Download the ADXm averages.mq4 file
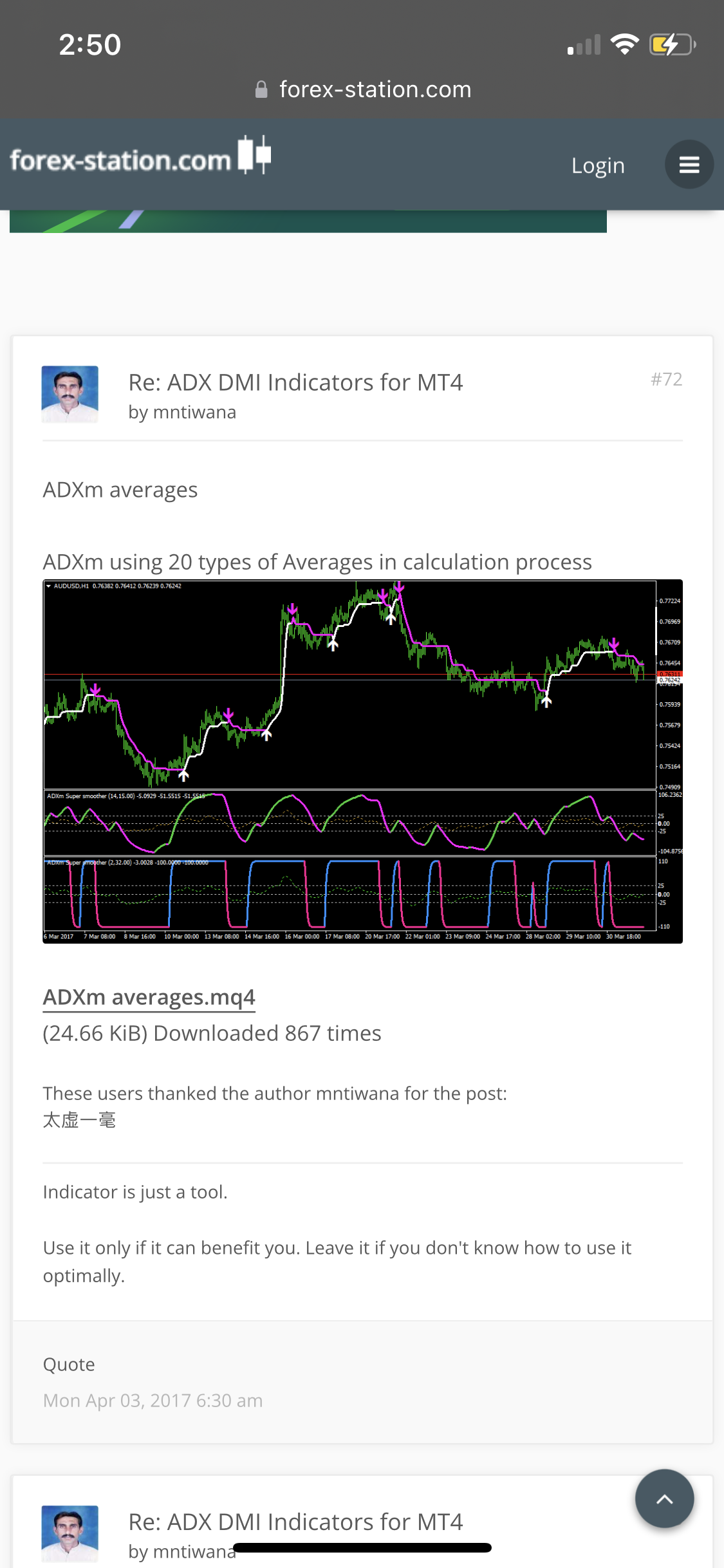This screenshot has width=724, height=1568. click(149, 997)
